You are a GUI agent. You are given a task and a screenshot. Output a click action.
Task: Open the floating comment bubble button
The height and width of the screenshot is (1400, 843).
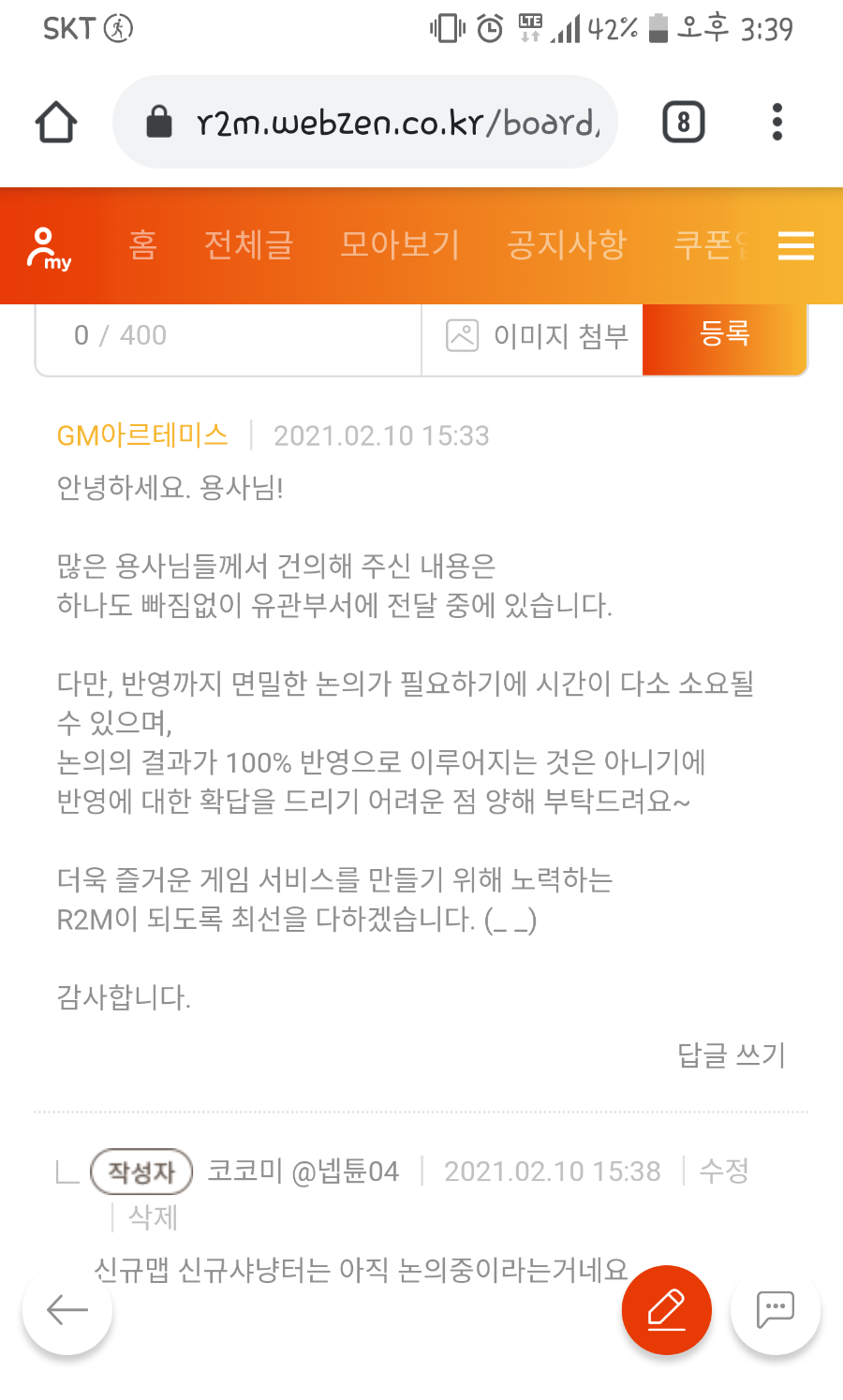776,1309
